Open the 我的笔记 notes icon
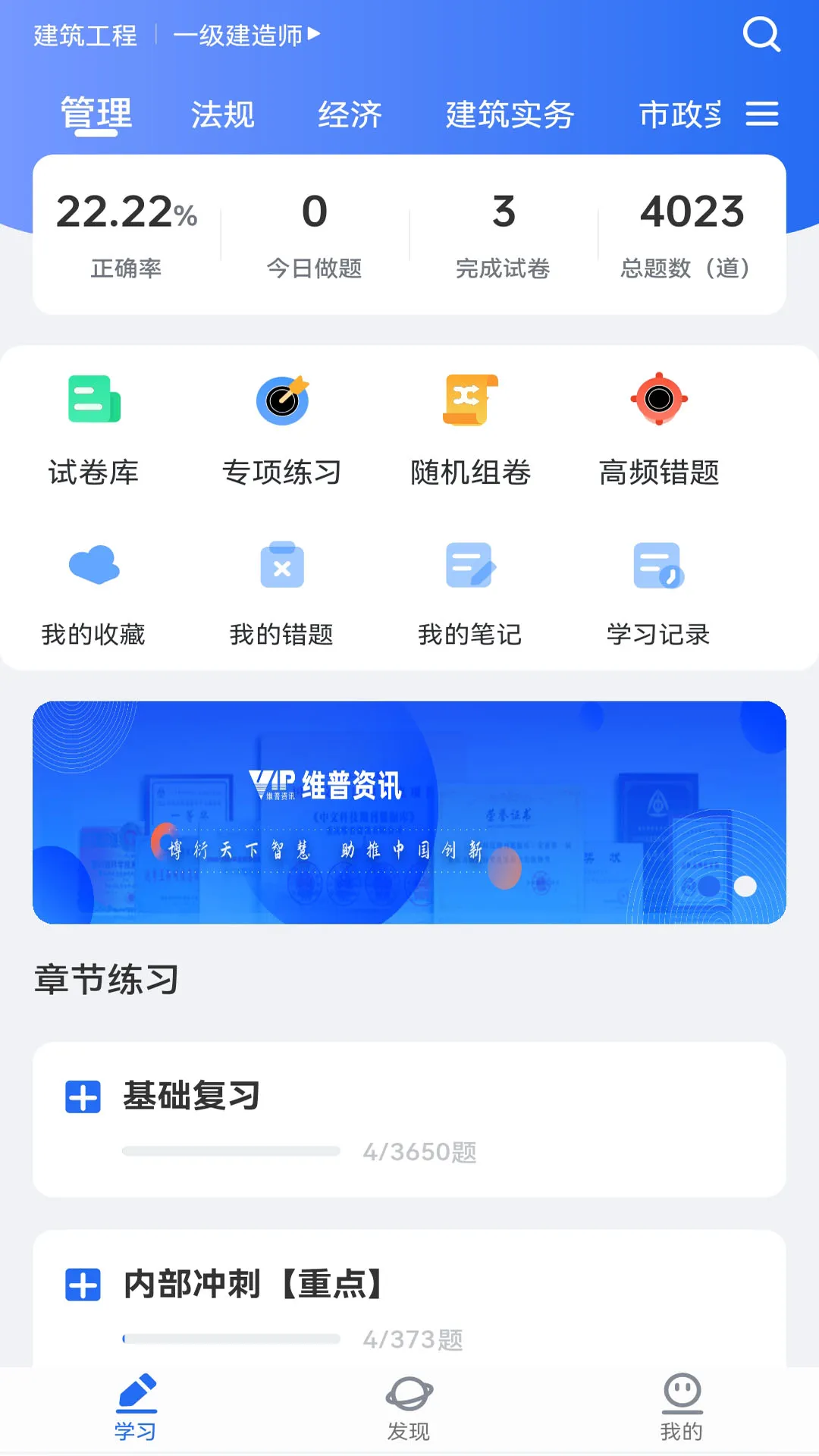 [470, 565]
